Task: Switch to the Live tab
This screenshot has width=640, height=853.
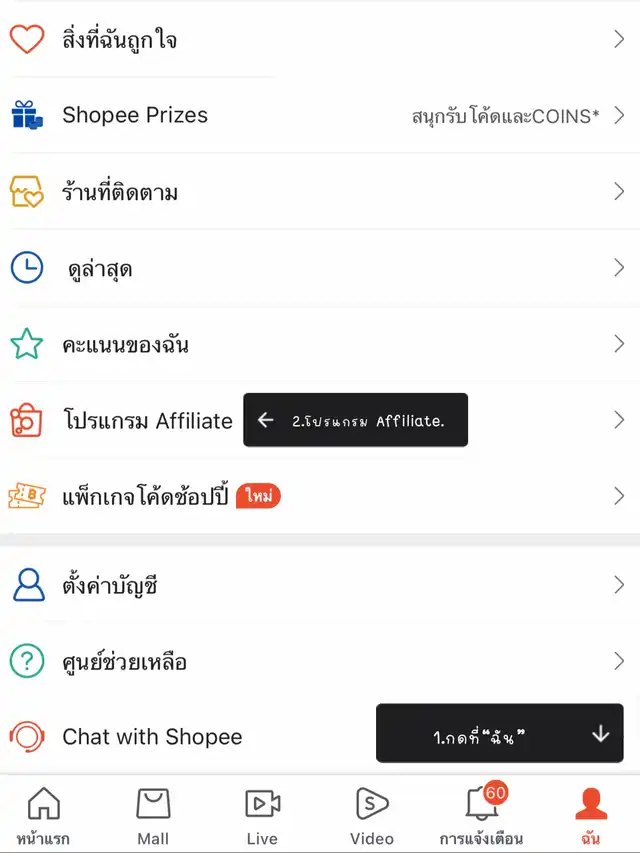Action: [x=262, y=815]
